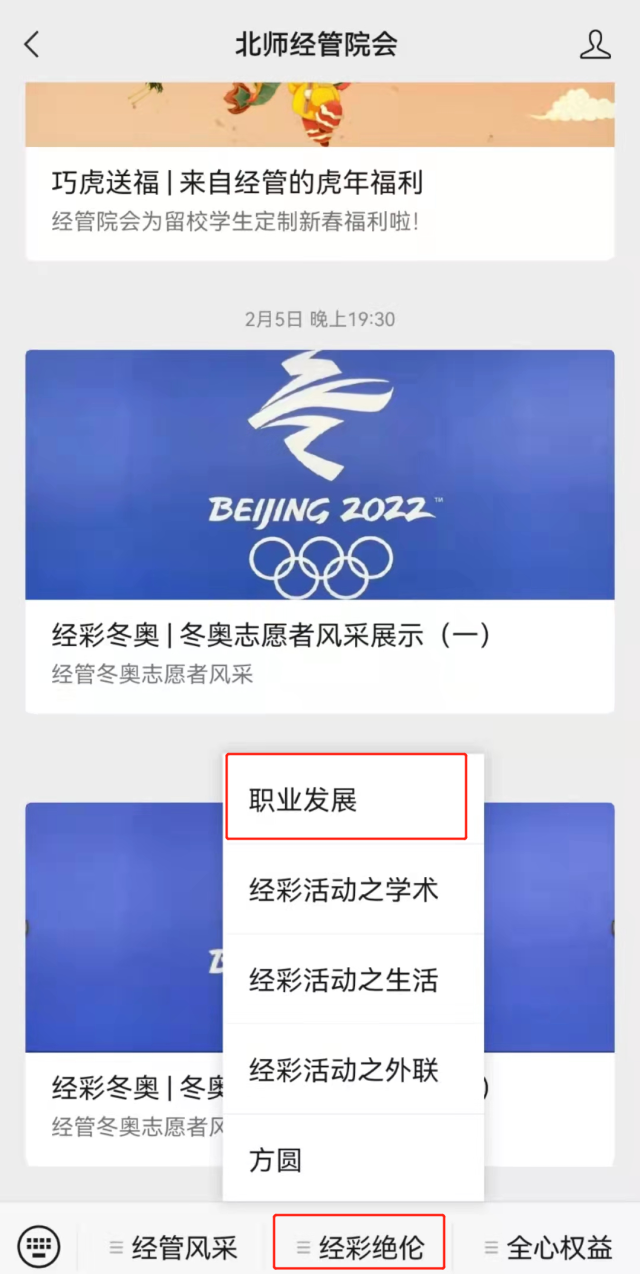Expand the 全心权益 bottom menu
Screen dimensions: 640x1274
pyautogui.click(x=548, y=1247)
